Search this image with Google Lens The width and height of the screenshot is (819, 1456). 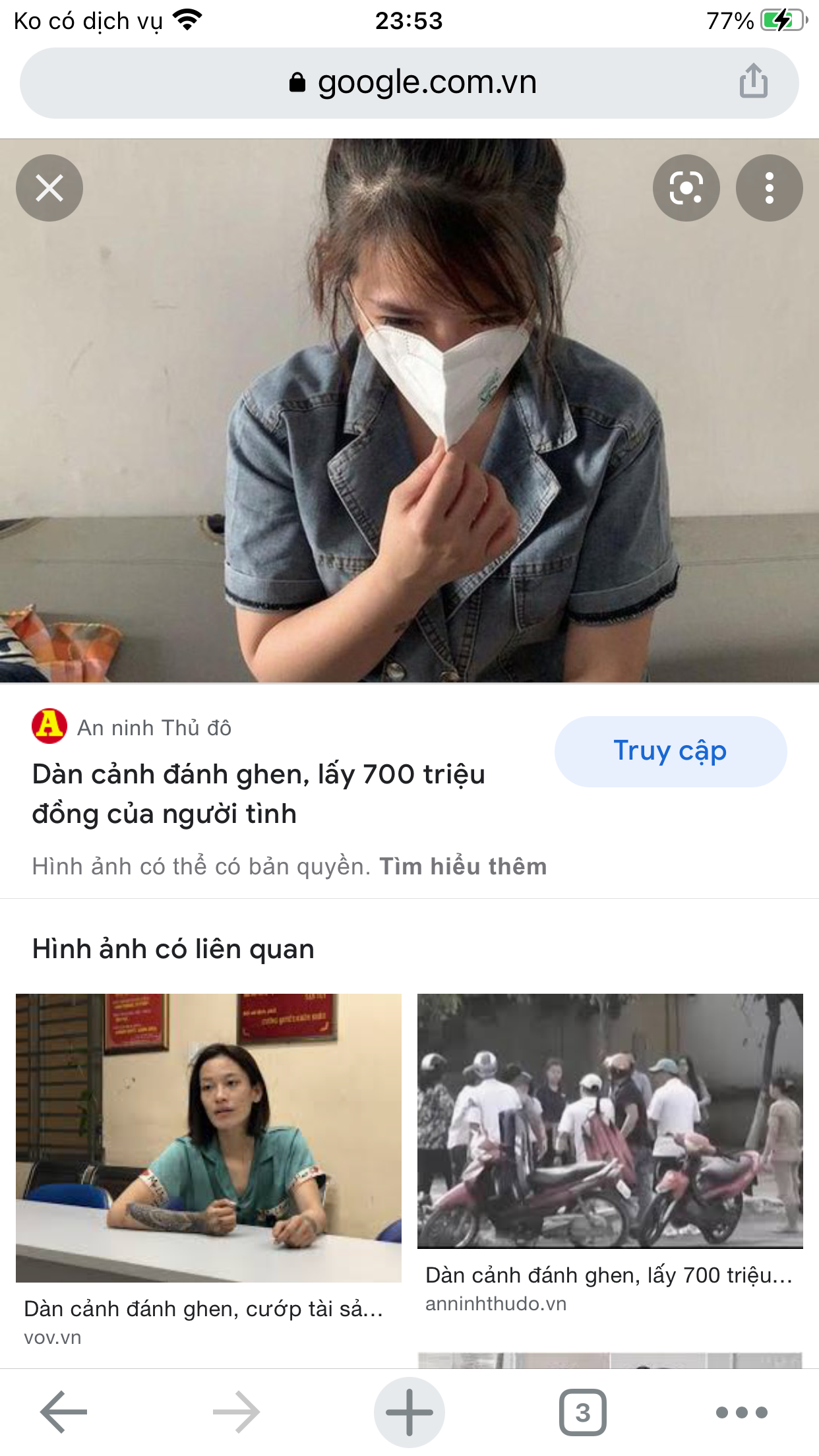[x=686, y=188]
